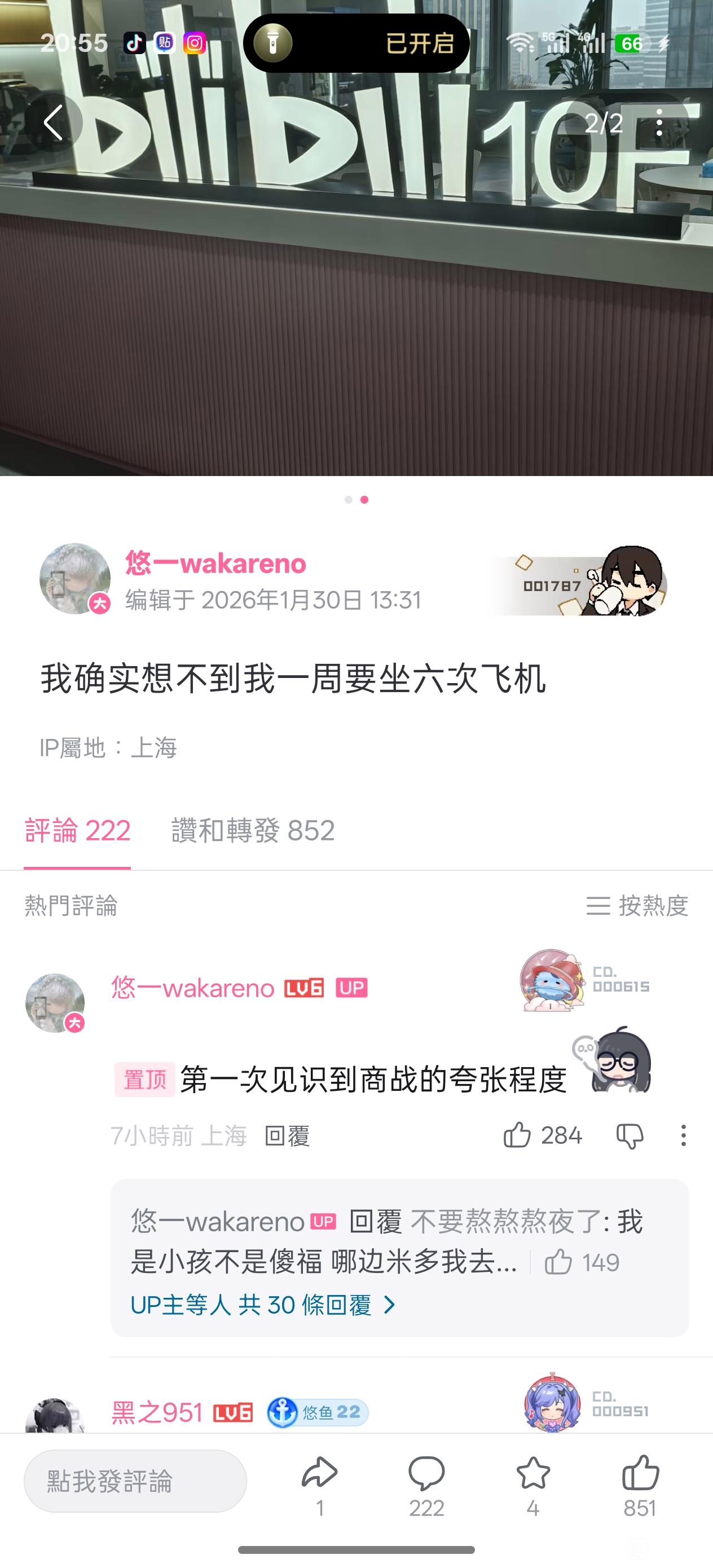Expand the 共 30 條回覆 thread
Viewport: 713px width, 1568px height.
coord(263,1305)
